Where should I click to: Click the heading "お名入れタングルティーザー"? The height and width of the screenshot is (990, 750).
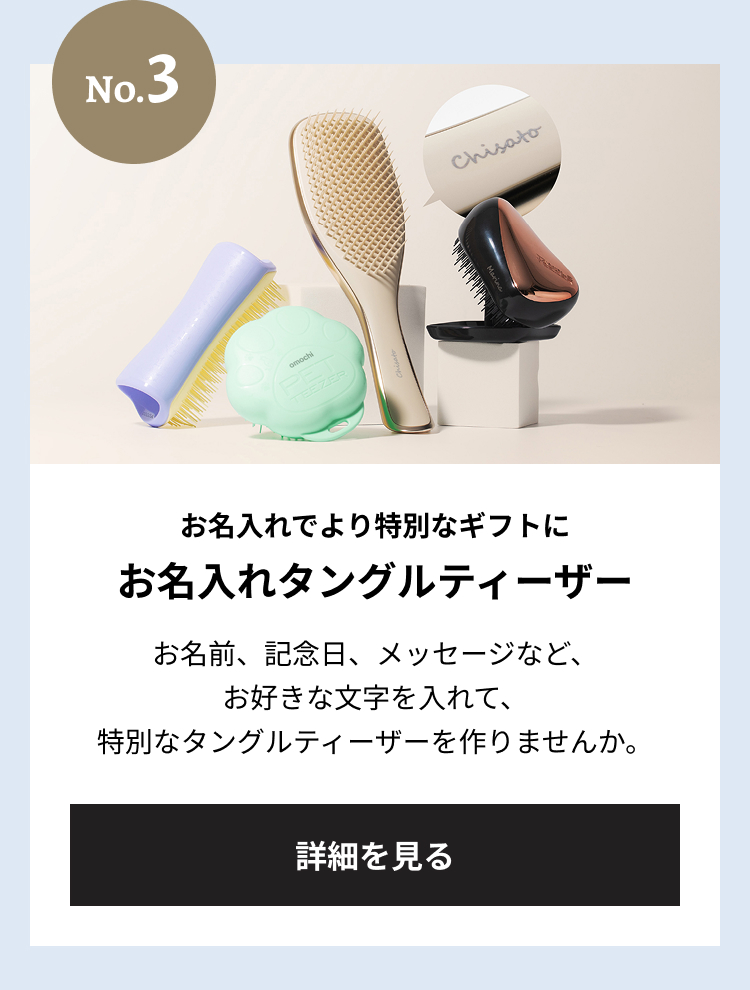[x=375, y=577]
